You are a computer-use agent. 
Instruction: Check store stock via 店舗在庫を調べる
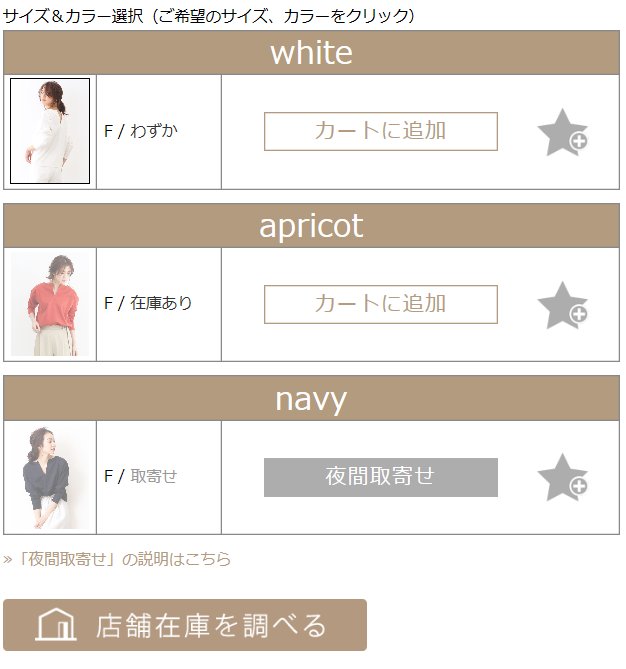pyautogui.click(x=185, y=625)
